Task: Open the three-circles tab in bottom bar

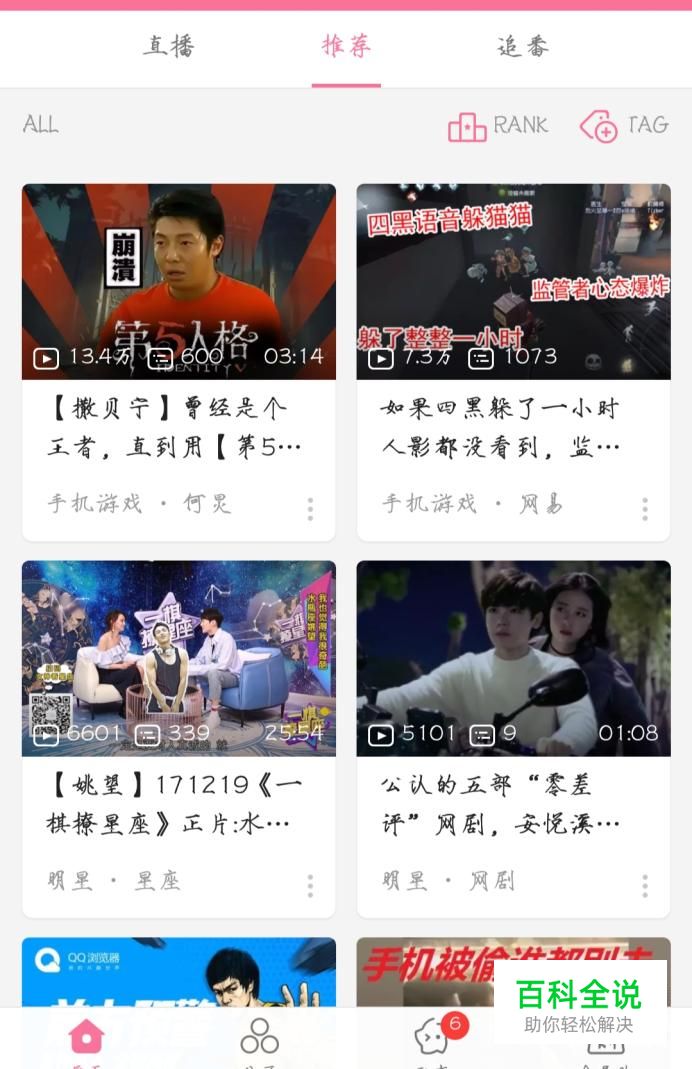Action: point(259,1038)
